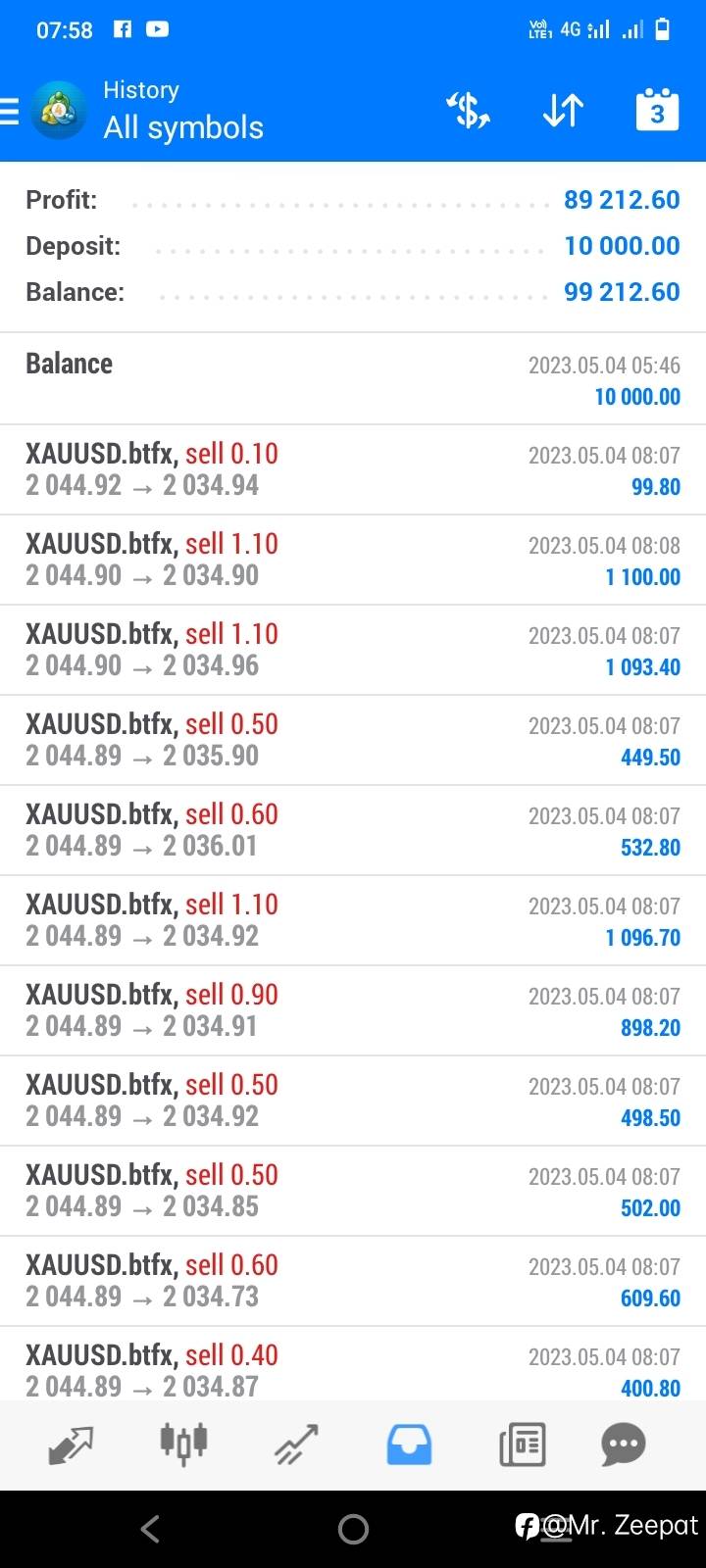Switch to the Trade tab

(x=296, y=1445)
